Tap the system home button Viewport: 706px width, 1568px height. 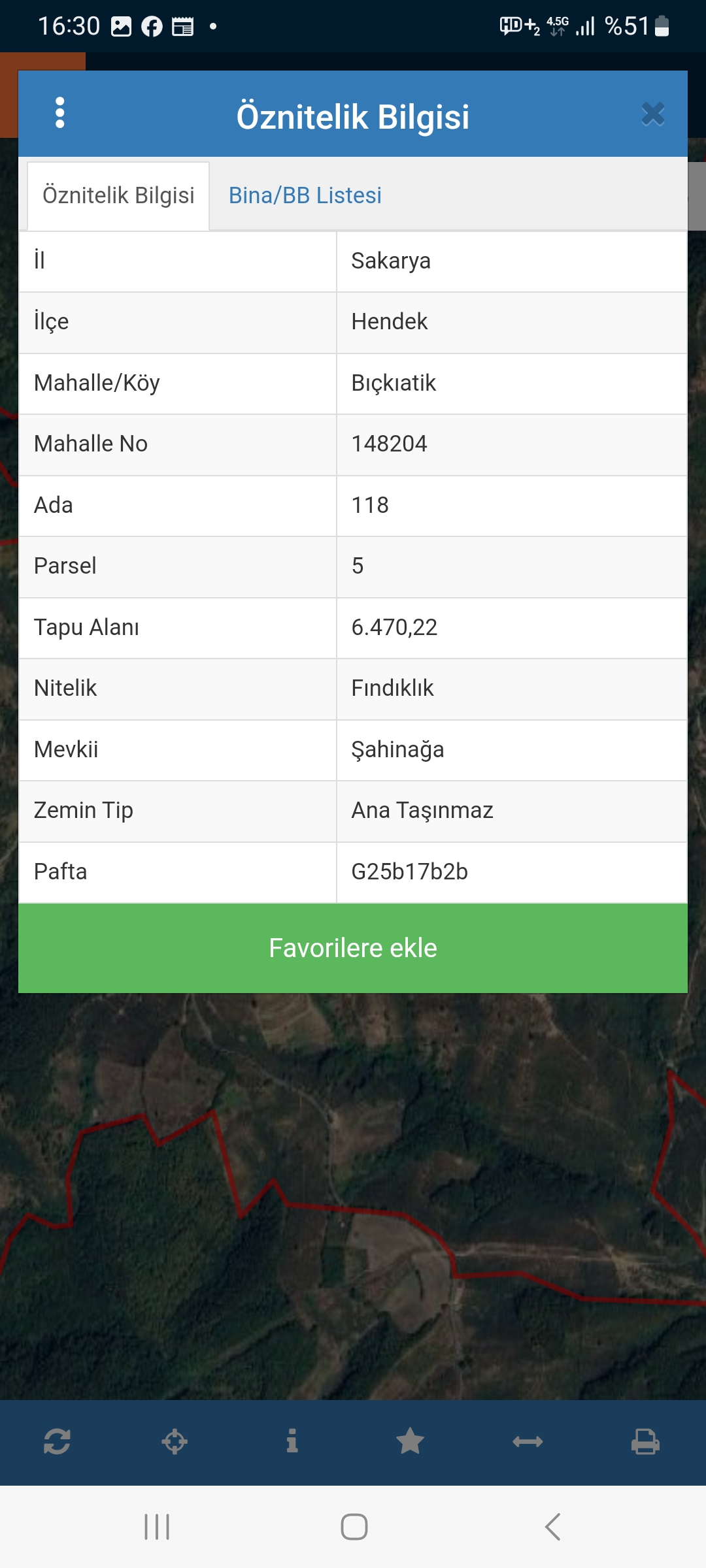tap(354, 1527)
